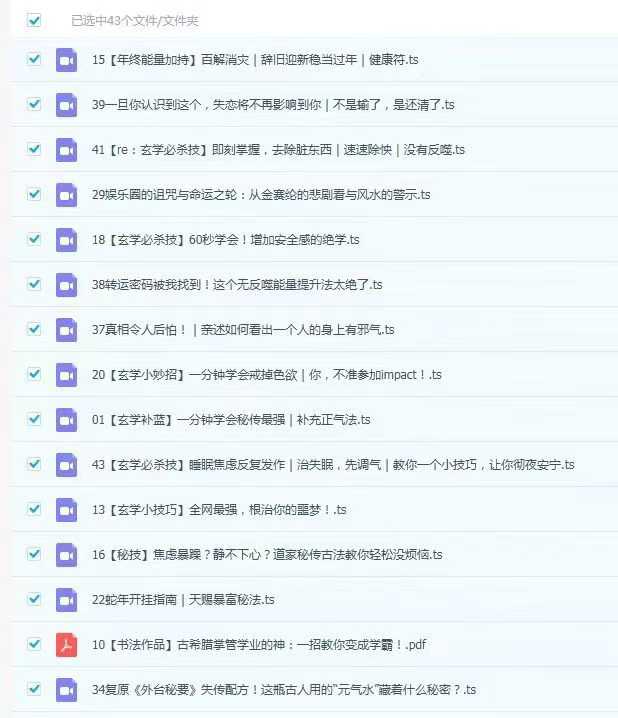Open file 29娱乐圈的诅咒与命运之轮

[261, 195]
